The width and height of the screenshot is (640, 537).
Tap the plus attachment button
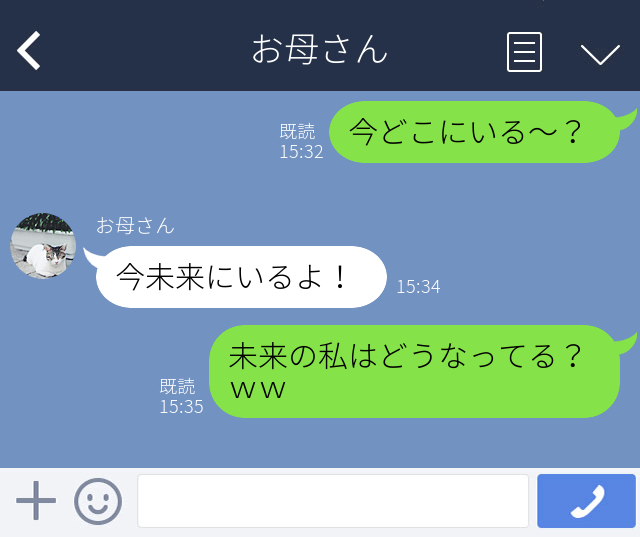click(36, 500)
